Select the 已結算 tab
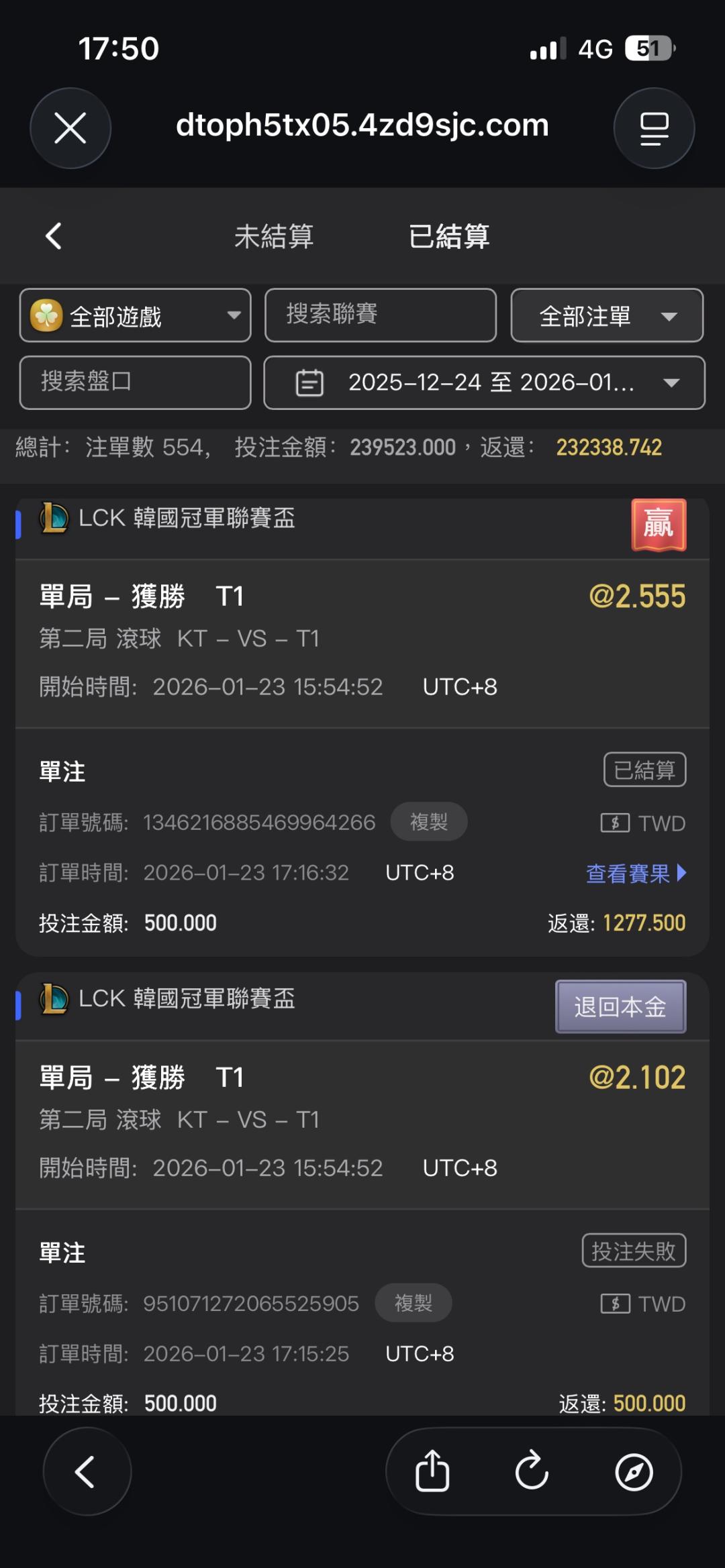This screenshot has width=725, height=1568. [449, 236]
